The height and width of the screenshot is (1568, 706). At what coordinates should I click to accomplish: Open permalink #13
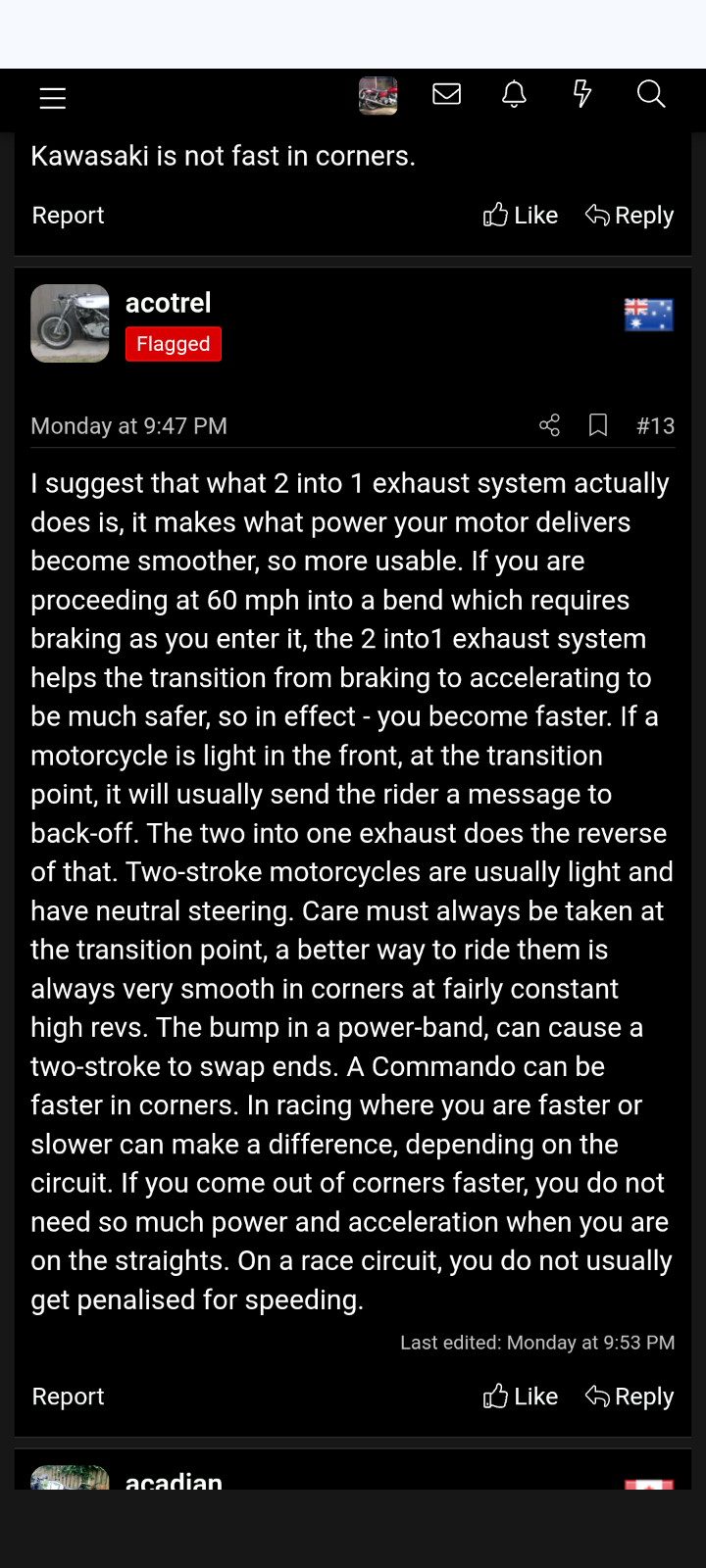pyautogui.click(x=655, y=426)
